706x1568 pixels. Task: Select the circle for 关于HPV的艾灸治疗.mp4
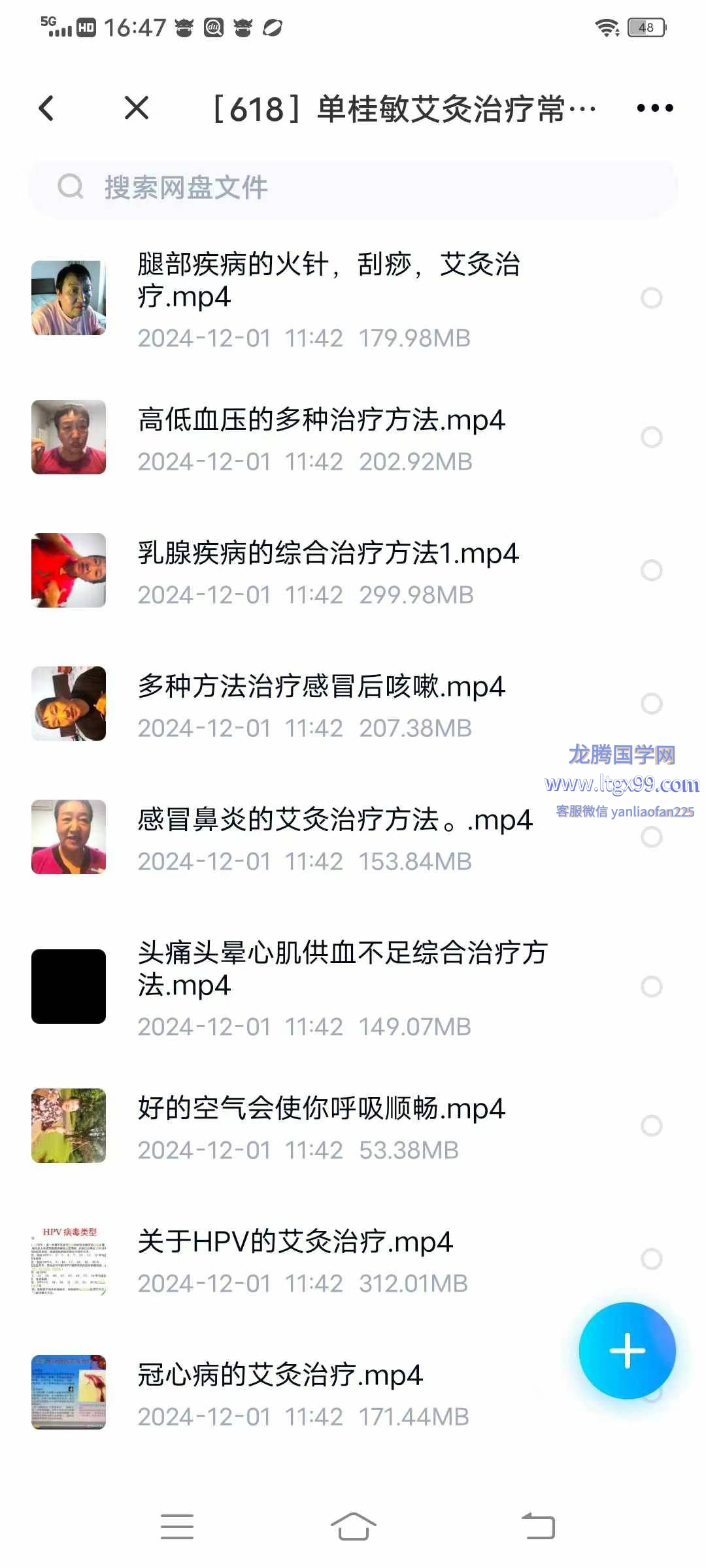coord(651,1259)
